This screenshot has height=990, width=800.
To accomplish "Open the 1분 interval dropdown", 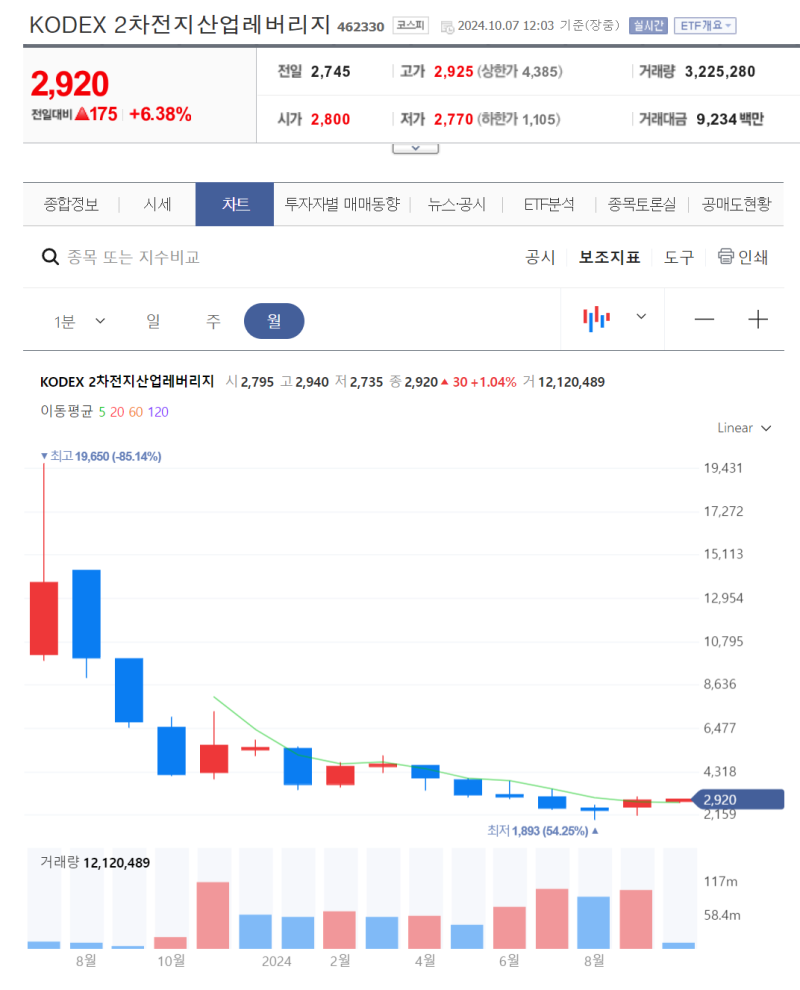I will (x=77, y=320).
